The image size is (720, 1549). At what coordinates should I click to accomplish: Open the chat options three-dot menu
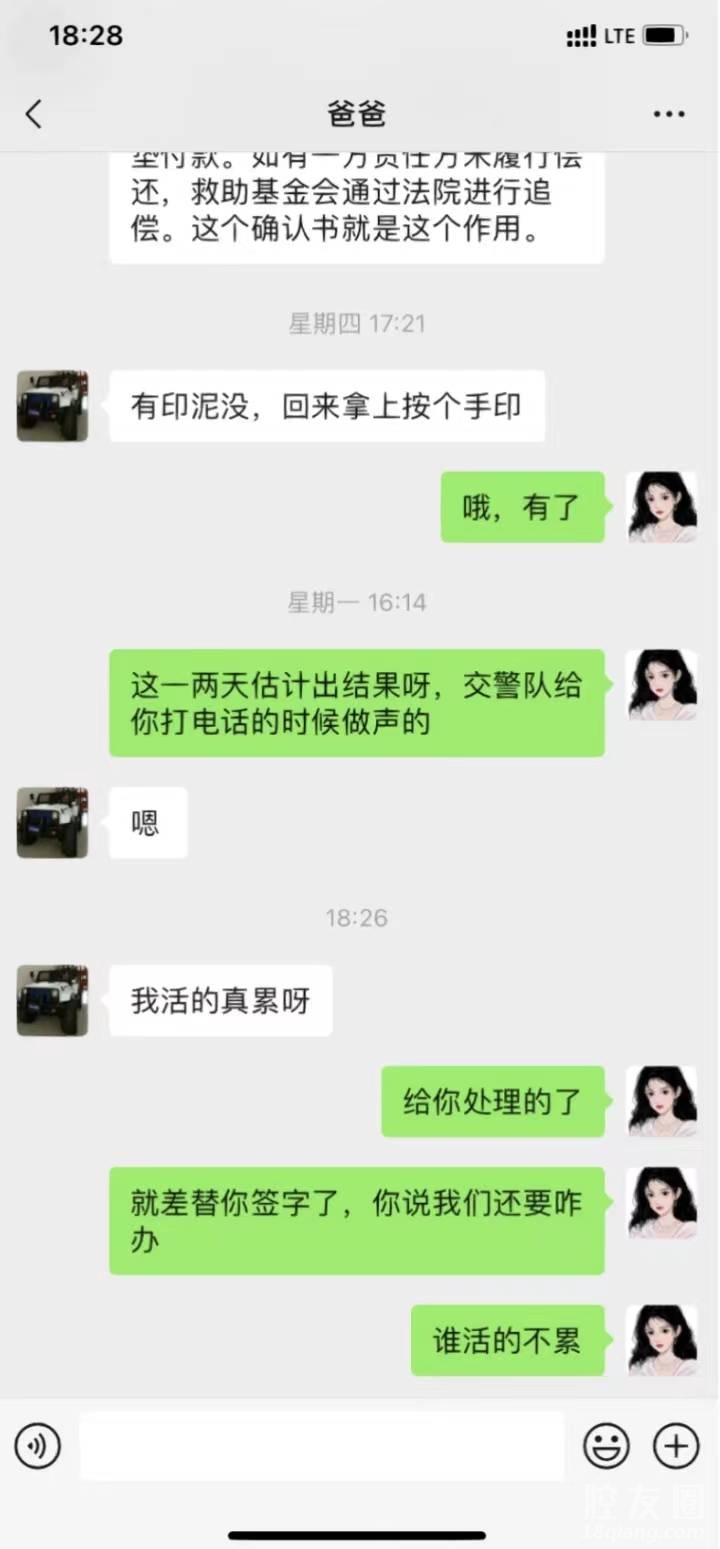(x=669, y=114)
